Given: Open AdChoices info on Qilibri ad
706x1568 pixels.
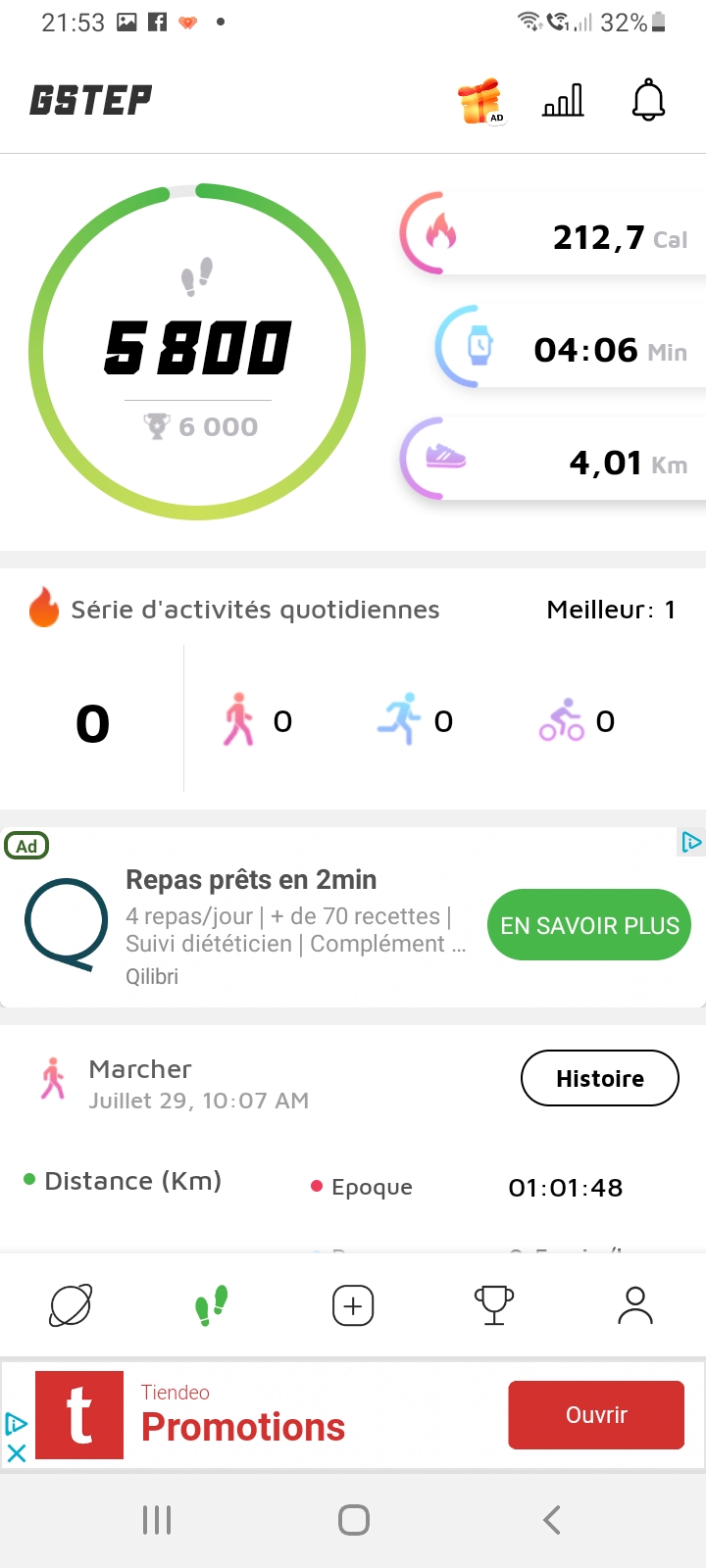Looking at the screenshot, I should pyautogui.click(x=691, y=842).
